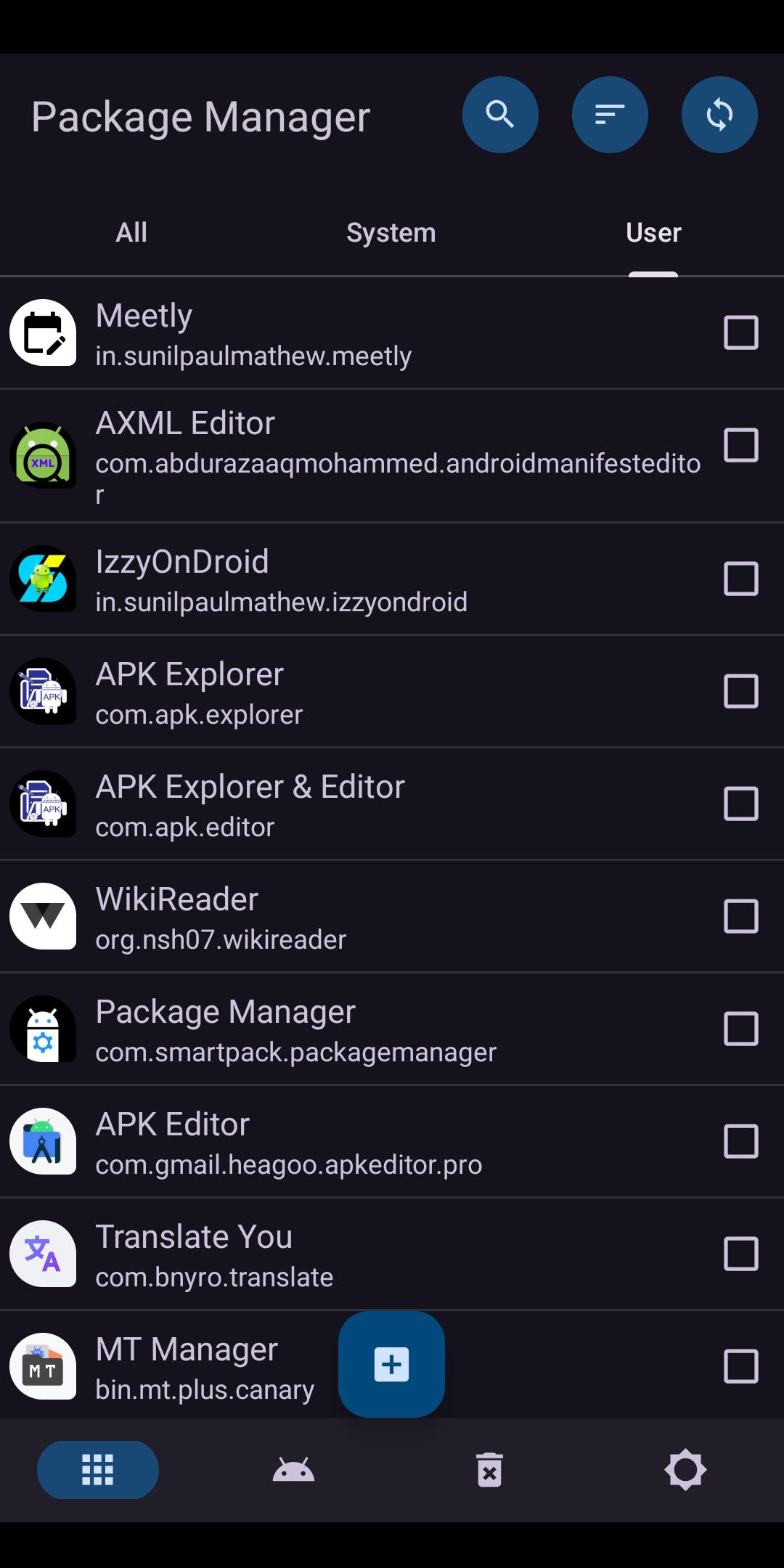Tap the floating plus button

pos(391,1364)
